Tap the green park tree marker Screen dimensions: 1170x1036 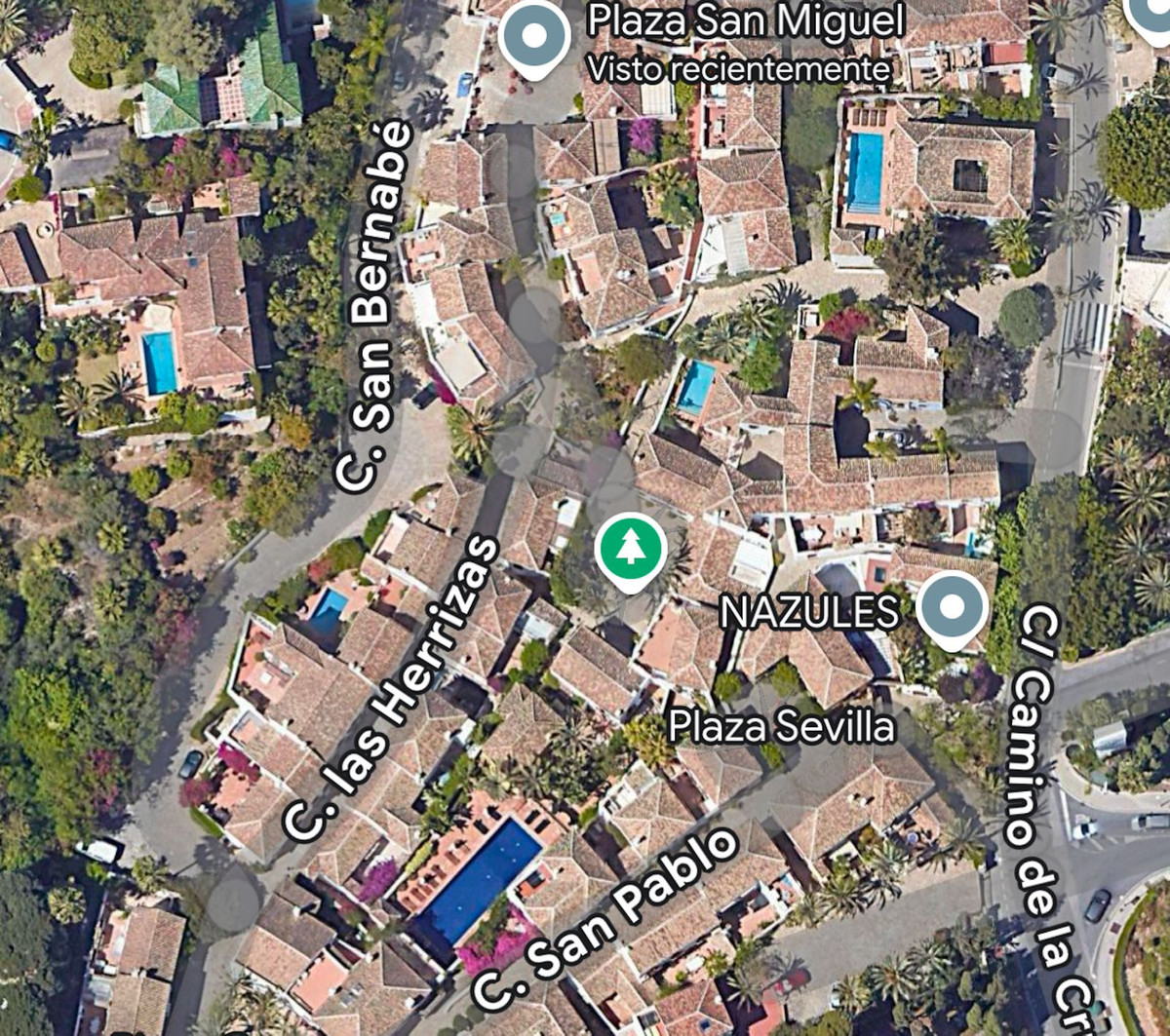[x=631, y=549]
